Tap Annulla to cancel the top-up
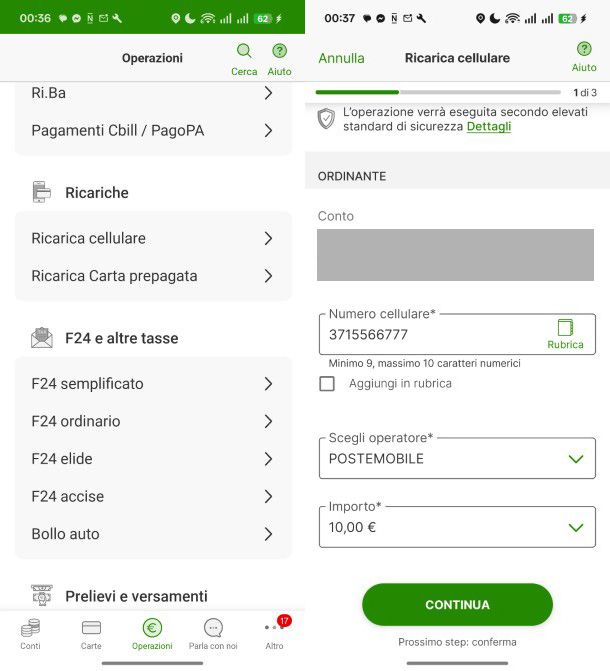This screenshot has height=671, width=610. (341, 58)
